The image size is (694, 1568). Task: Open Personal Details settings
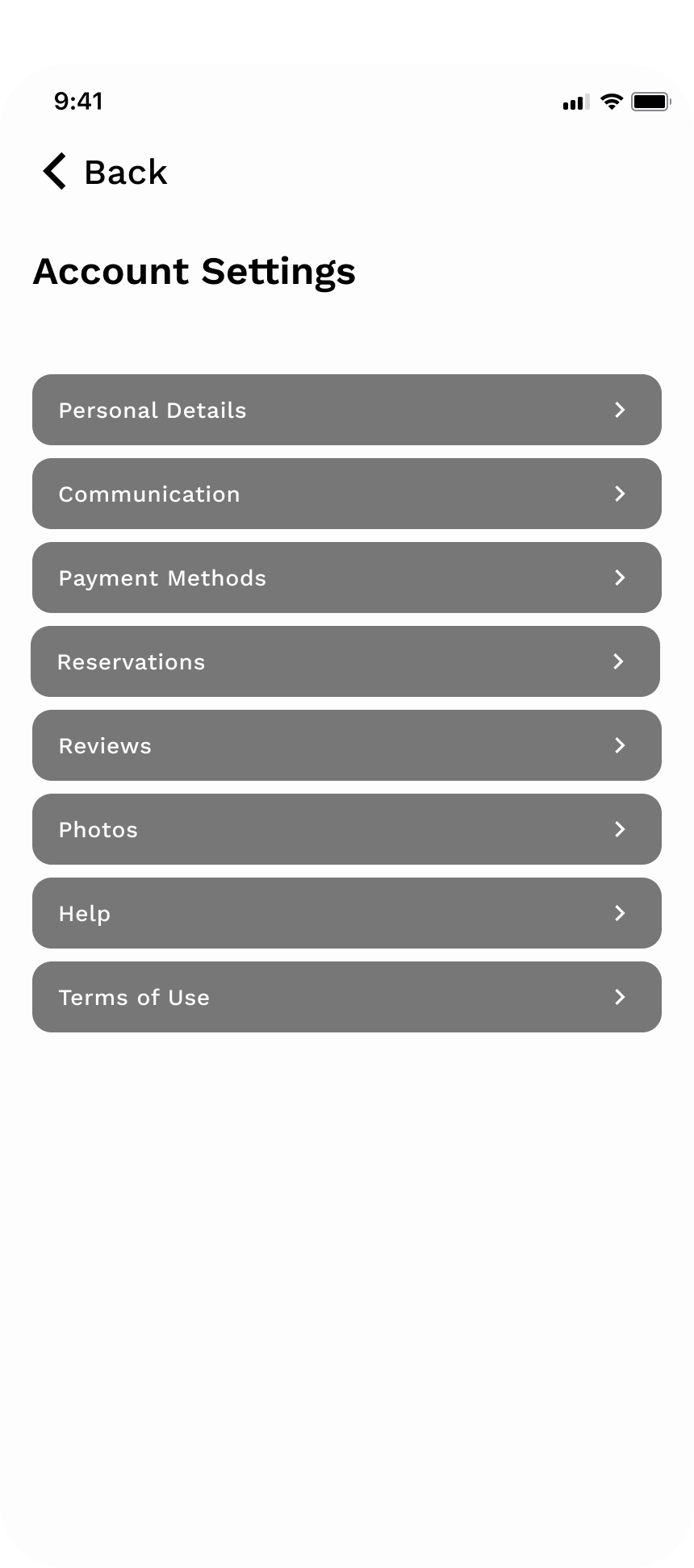click(347, 410)
